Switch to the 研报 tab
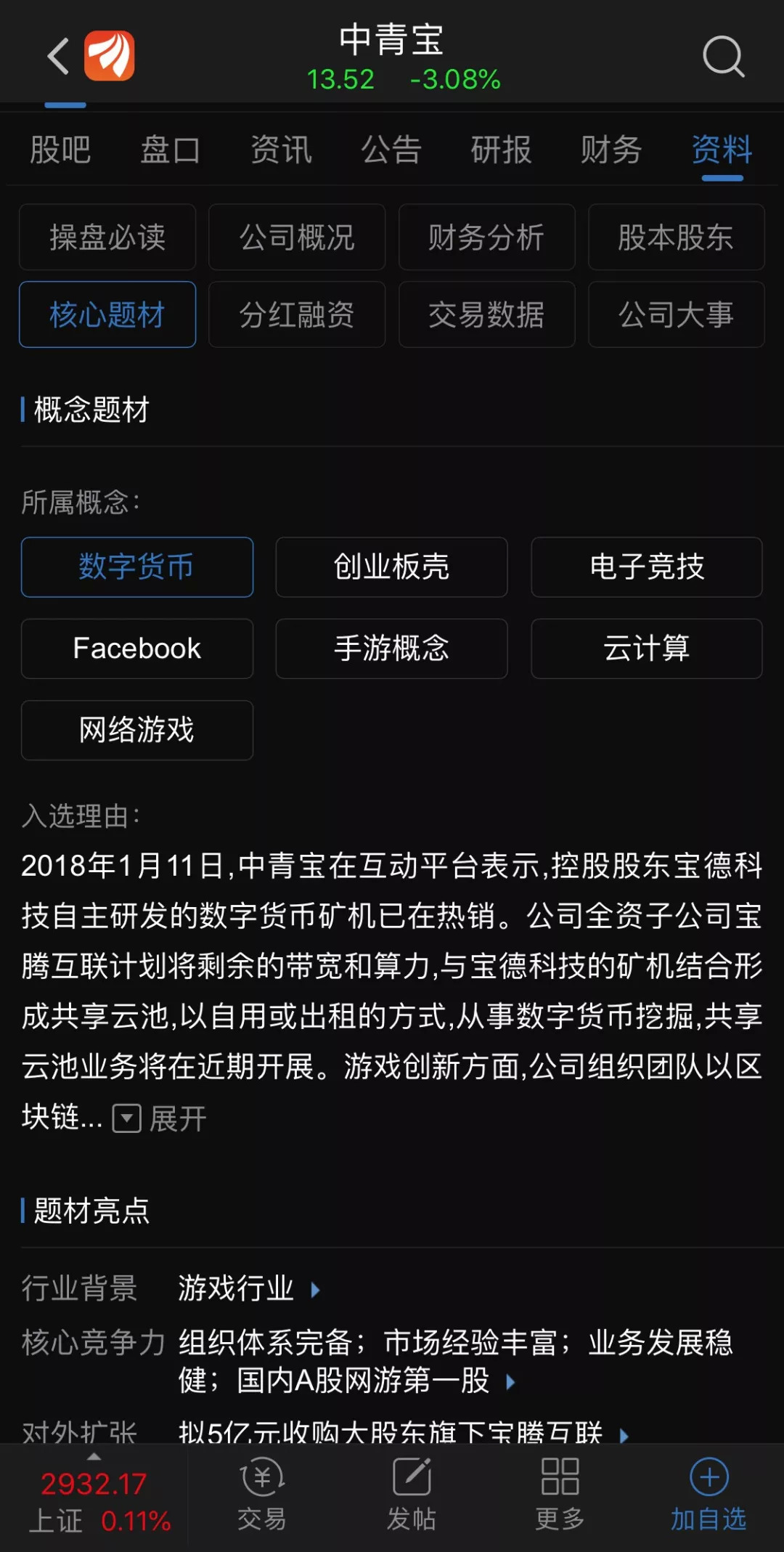Screen dimensions: 784x1552 501,150
